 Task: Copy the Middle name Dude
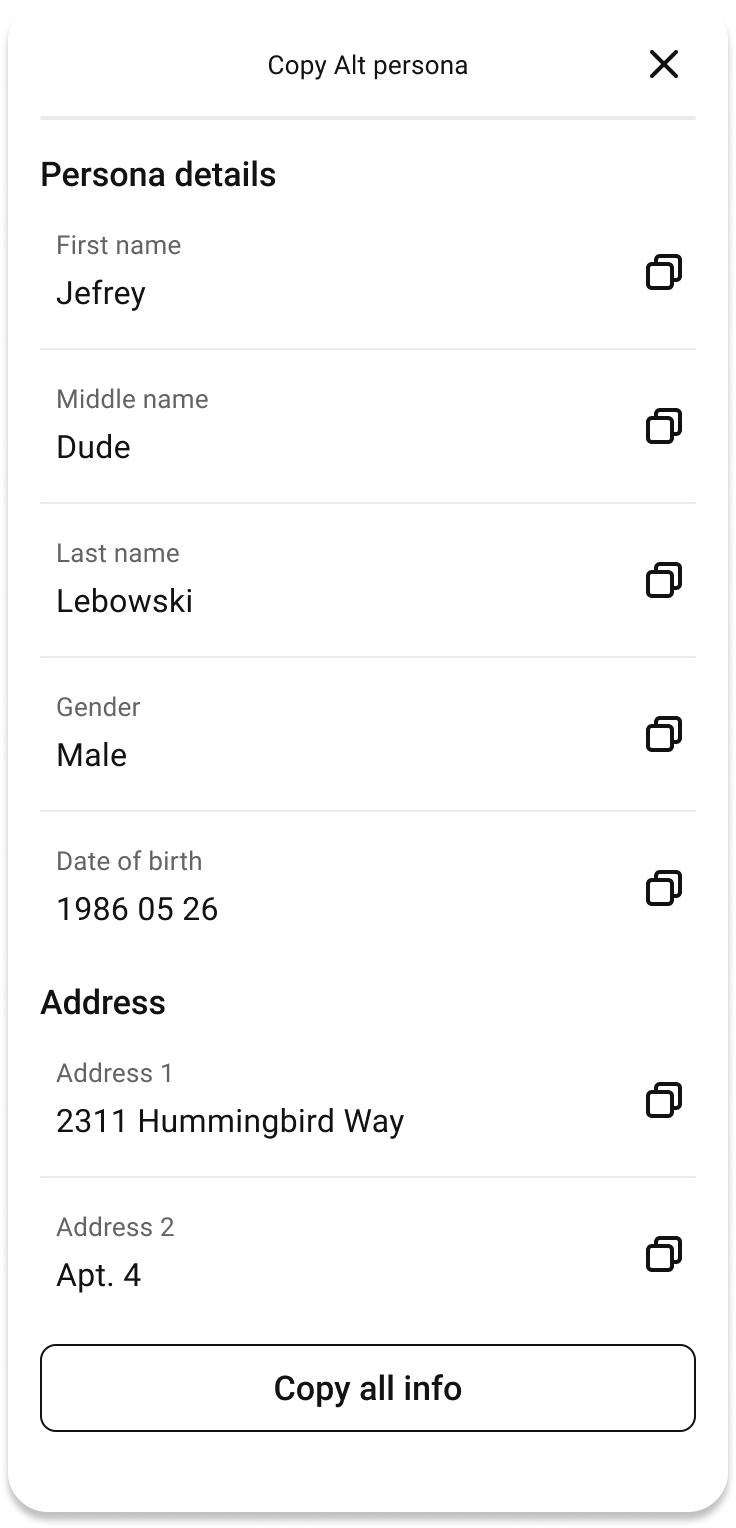point(664,426)
